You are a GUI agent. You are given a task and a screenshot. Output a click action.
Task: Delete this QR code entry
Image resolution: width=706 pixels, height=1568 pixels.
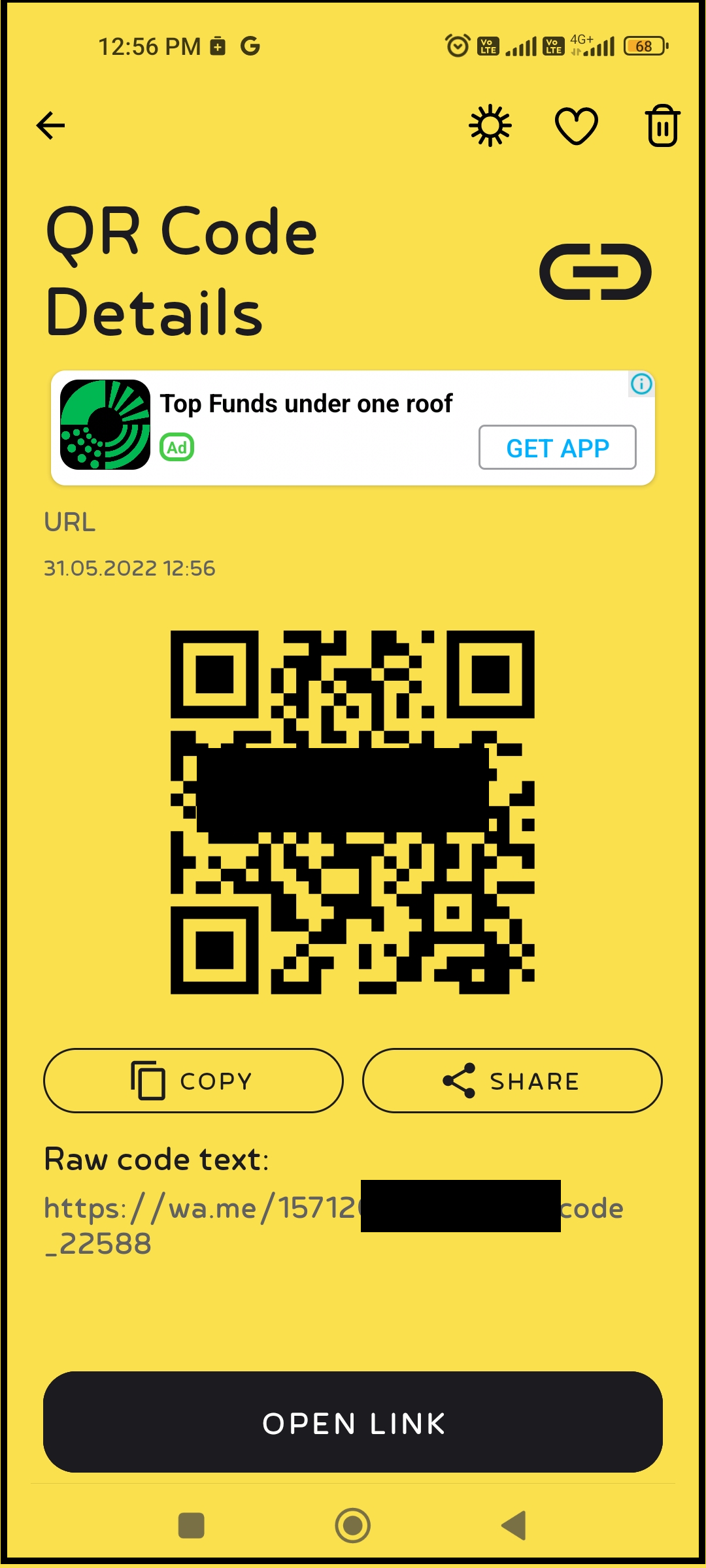pos(662,125)
